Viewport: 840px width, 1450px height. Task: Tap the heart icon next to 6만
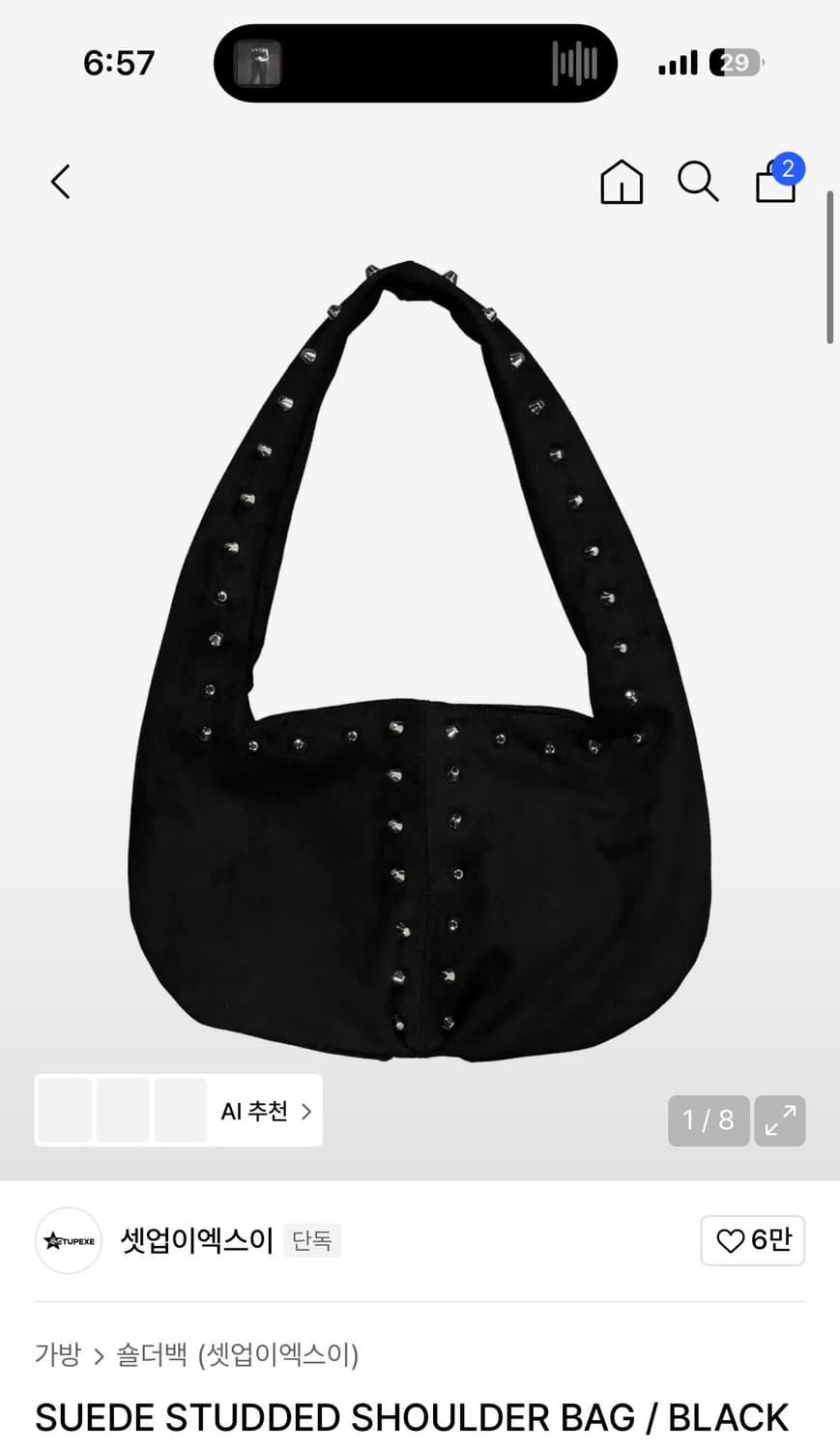pos(731,1240)
